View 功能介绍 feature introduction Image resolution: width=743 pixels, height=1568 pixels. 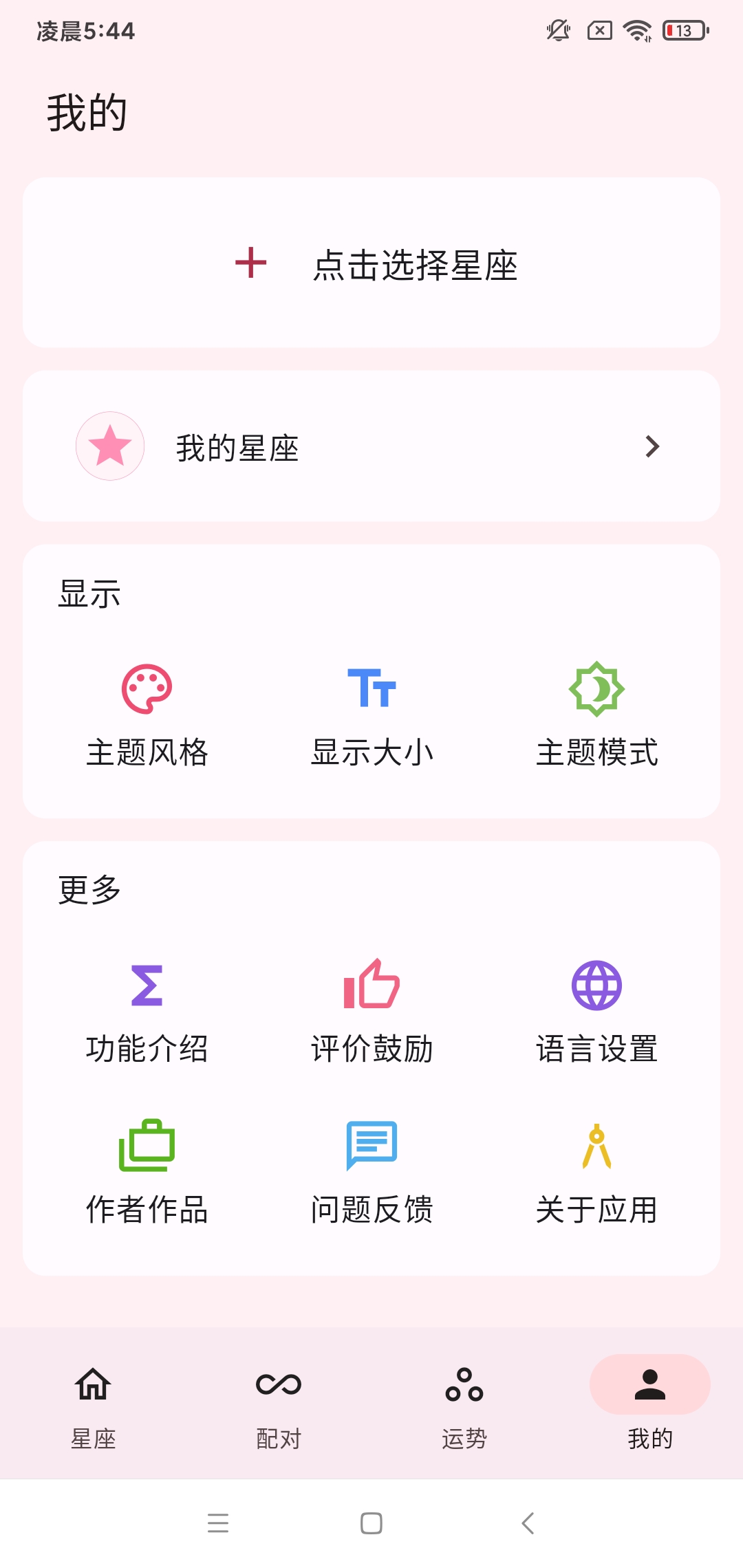tap(147, 1012)
